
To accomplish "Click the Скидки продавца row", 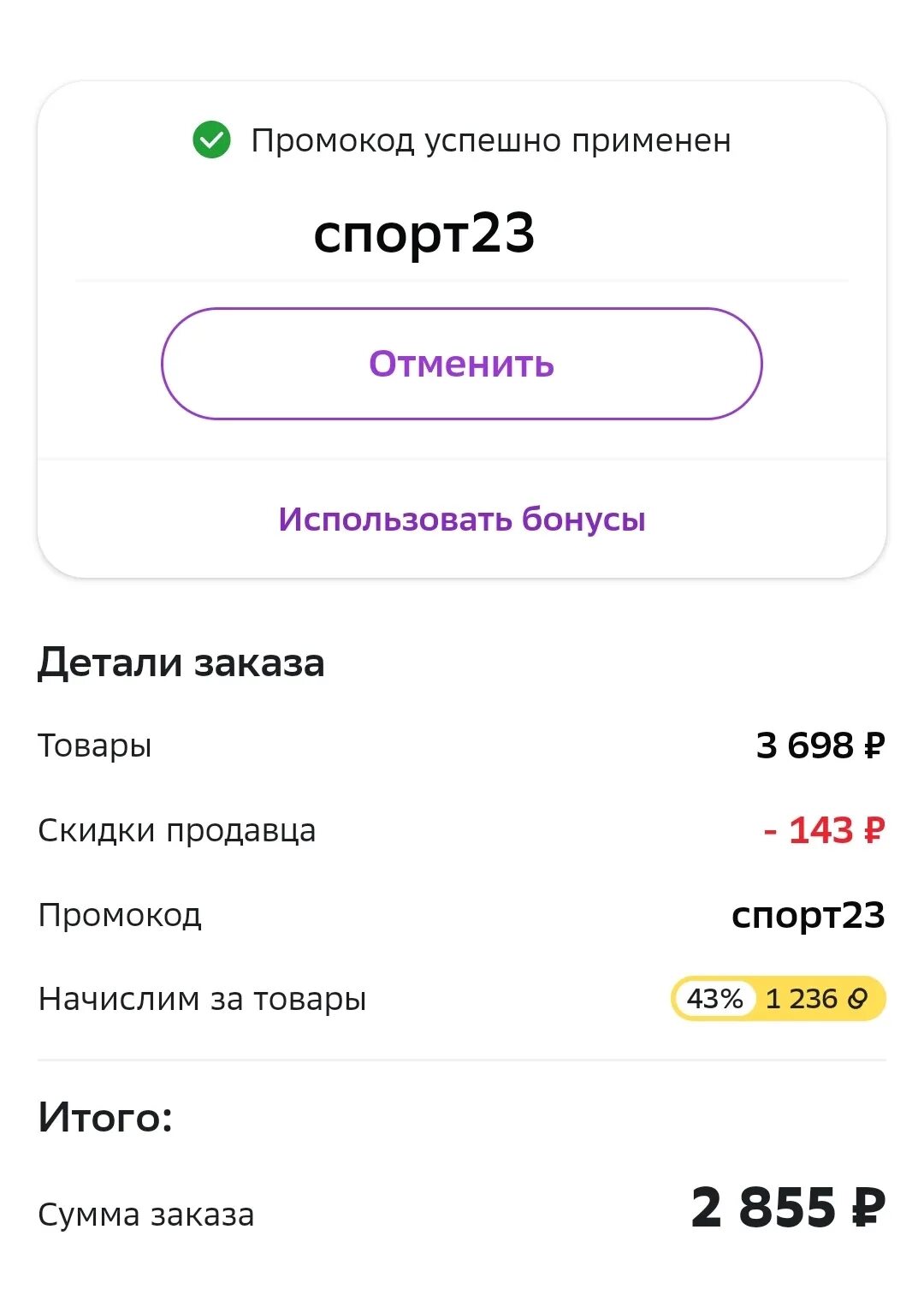I will point(462,829).
